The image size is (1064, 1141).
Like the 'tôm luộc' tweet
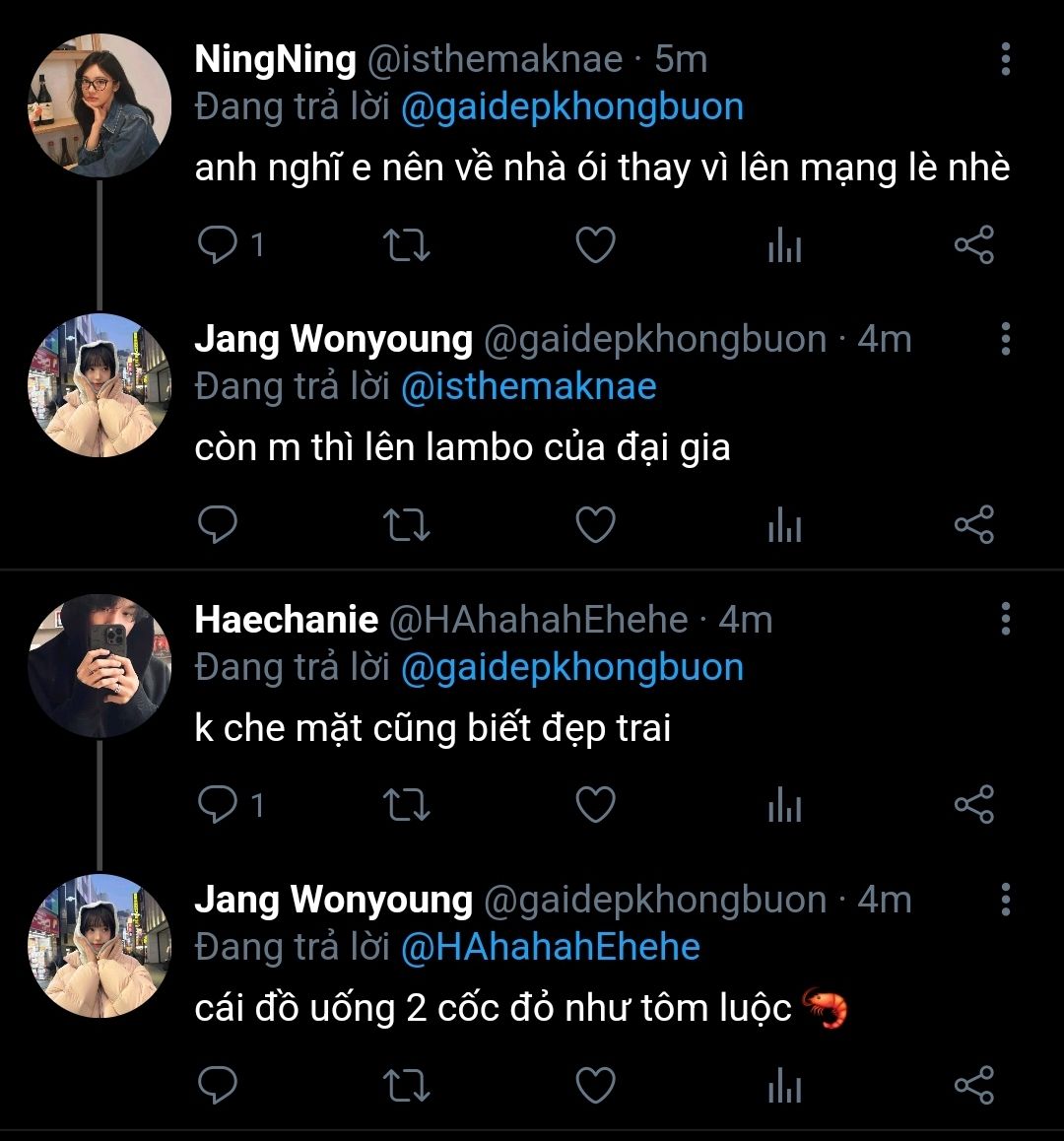tap(595, 1086)
